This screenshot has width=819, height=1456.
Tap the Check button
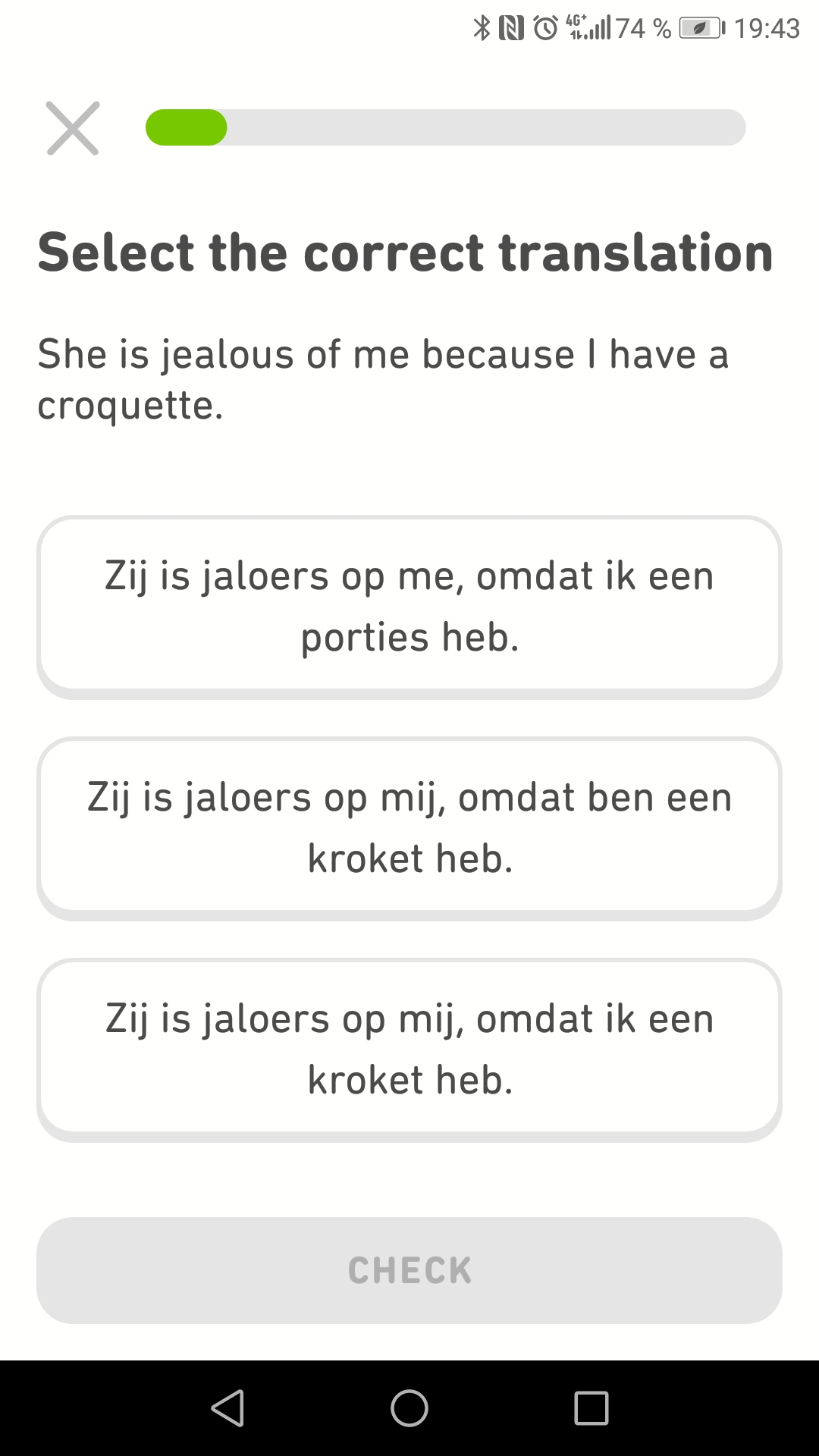coord(409,1270)
